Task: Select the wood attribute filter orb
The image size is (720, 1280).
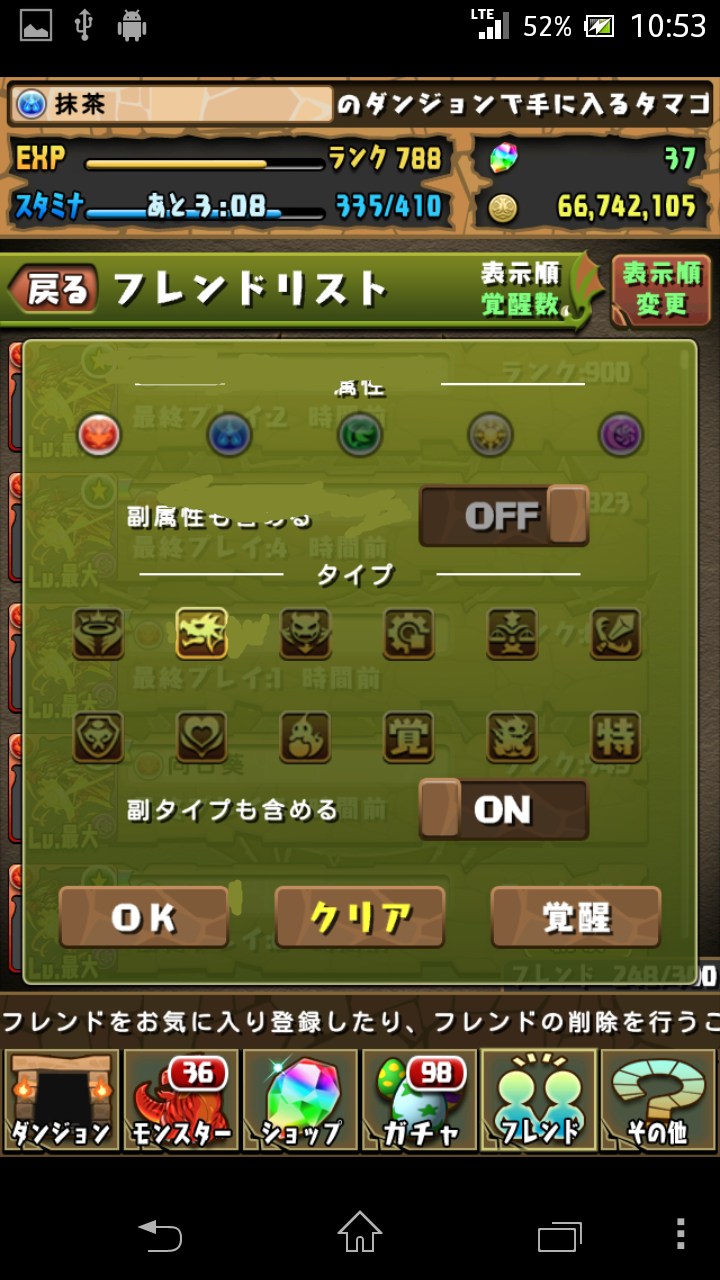Action: point(360,435)
